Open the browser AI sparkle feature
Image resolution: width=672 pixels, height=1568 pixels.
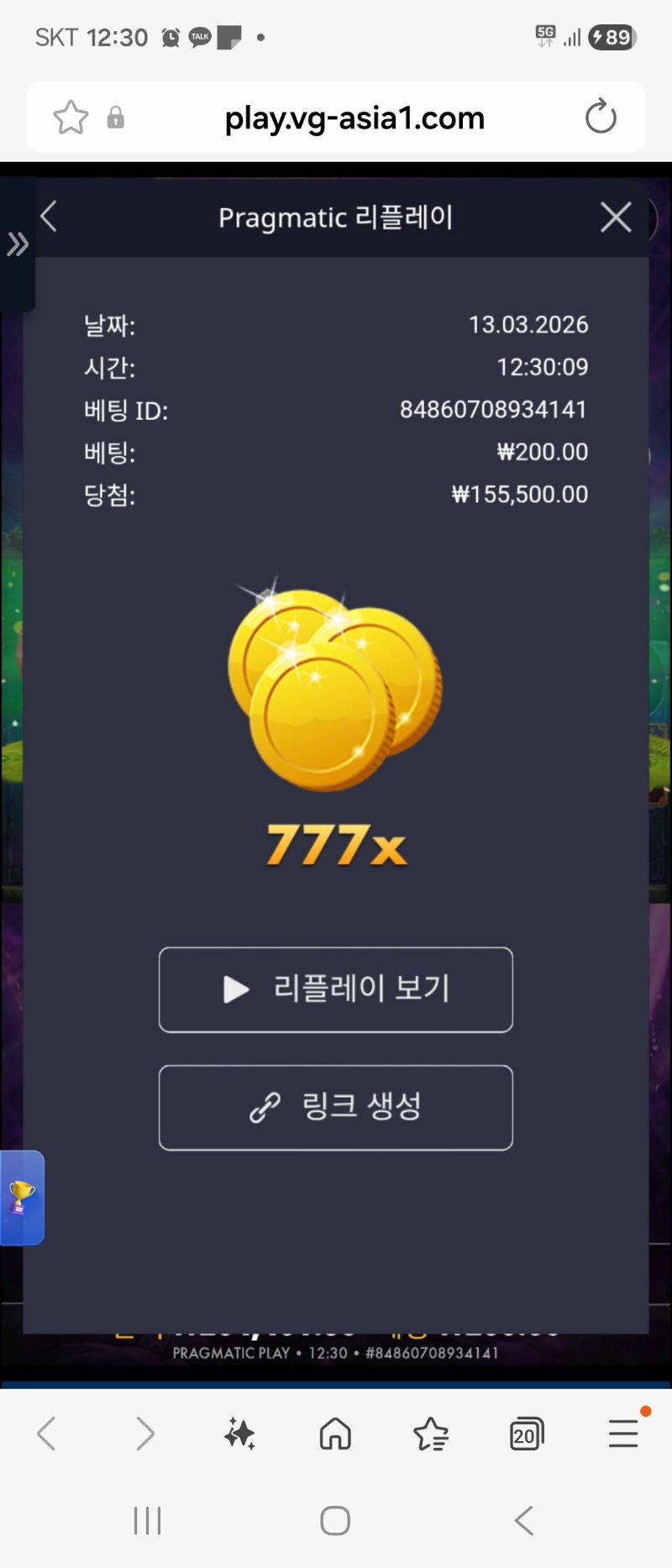(239, 1434)
